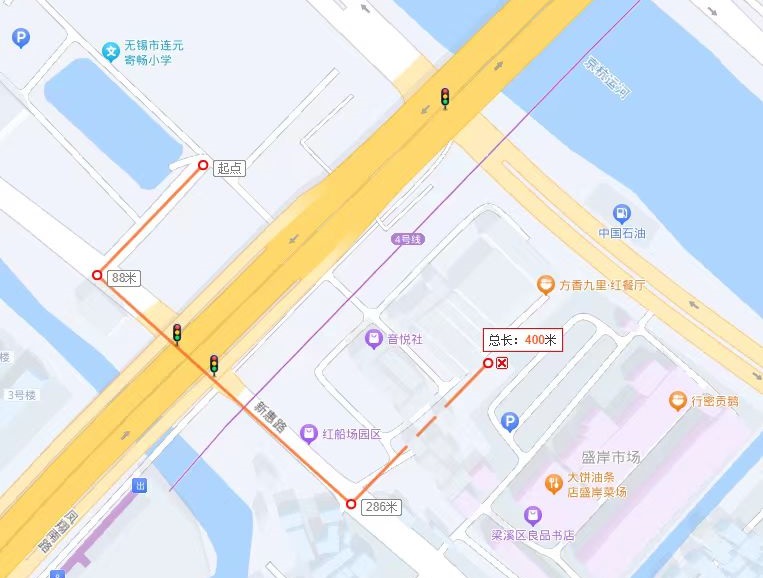
Task: Select the 大饼油条店盛岸菜场 restaurant marker
Action: point(553,484)
